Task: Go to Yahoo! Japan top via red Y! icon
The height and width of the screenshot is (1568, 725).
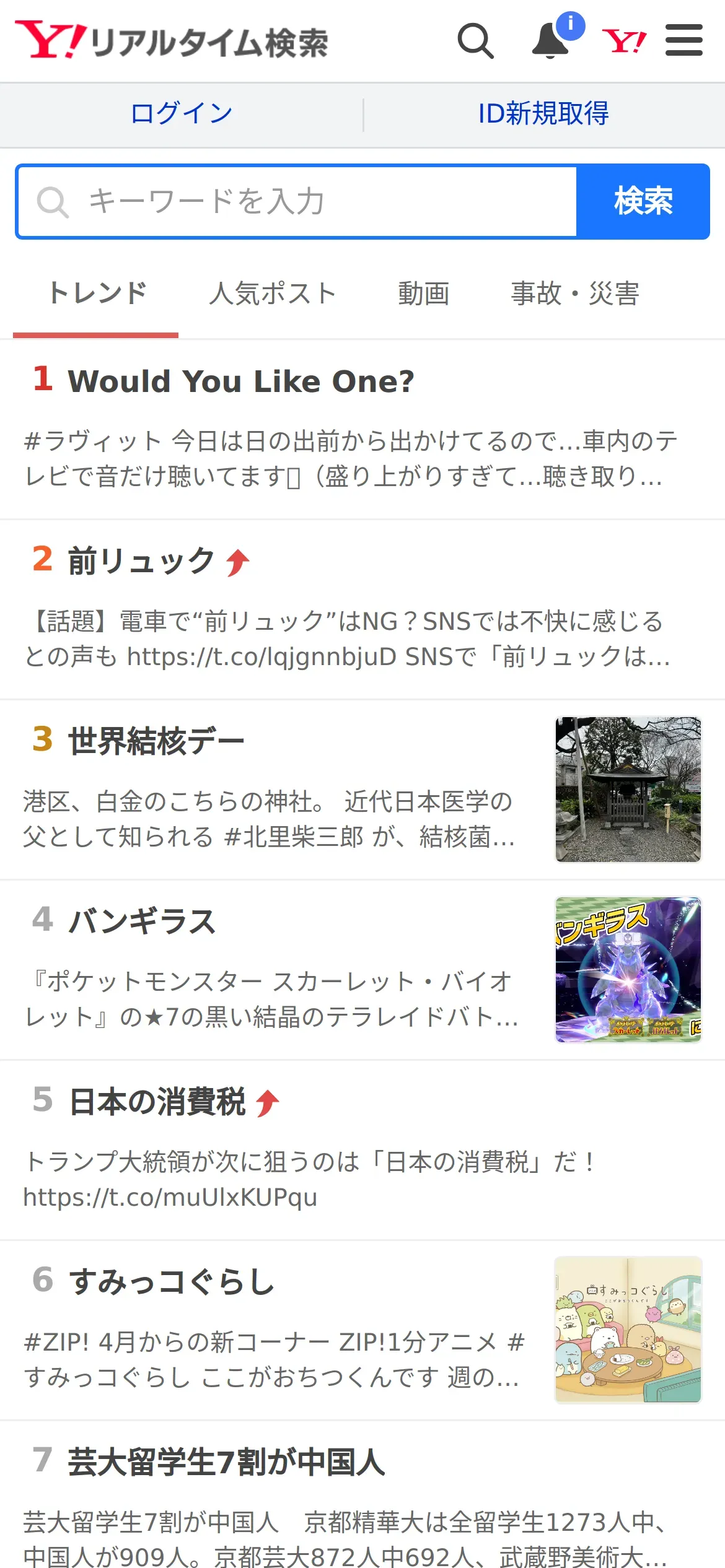Action: tap(624, 41)
